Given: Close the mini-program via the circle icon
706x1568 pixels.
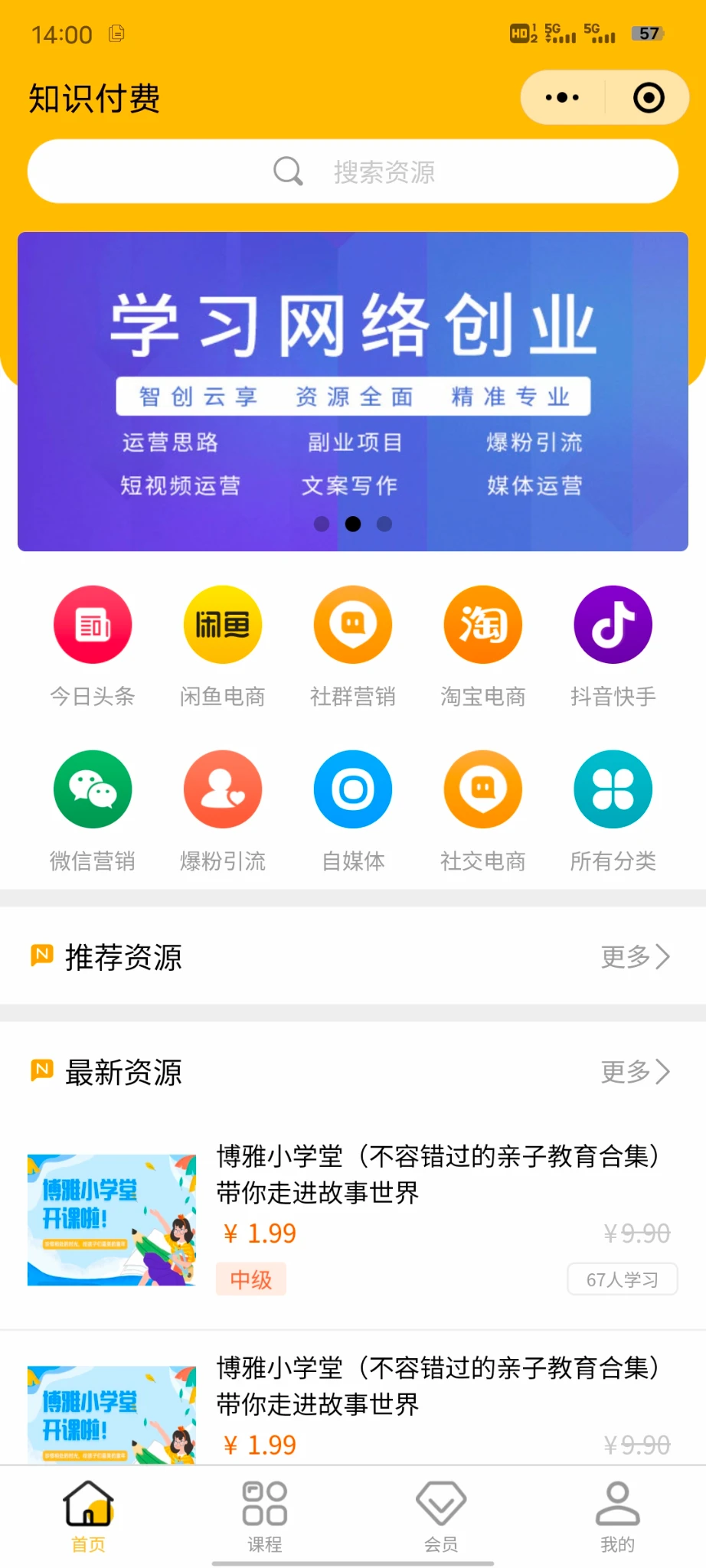Looking at the screenshot, I should (649, 98).
